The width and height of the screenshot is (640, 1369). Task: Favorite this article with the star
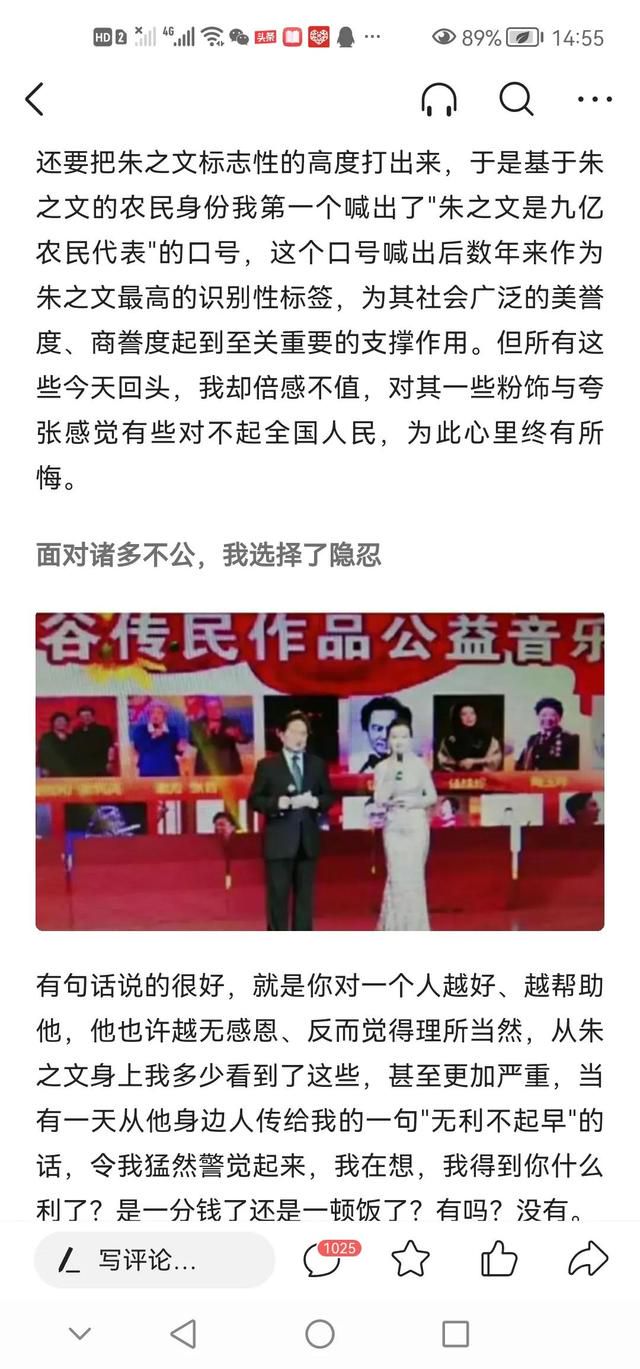tap(410, 1259)
